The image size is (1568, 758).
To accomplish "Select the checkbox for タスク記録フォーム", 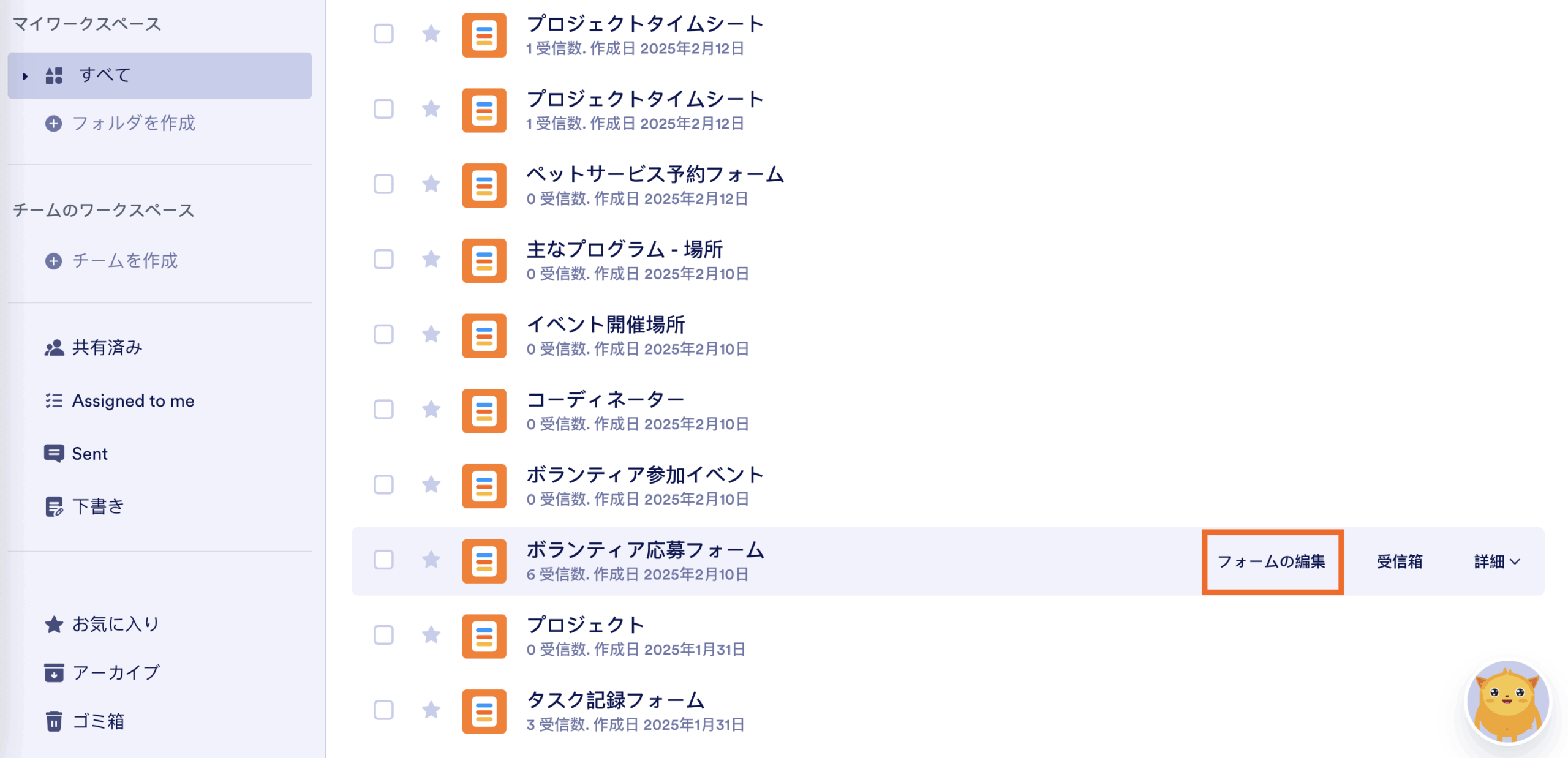I will [383, 710].
